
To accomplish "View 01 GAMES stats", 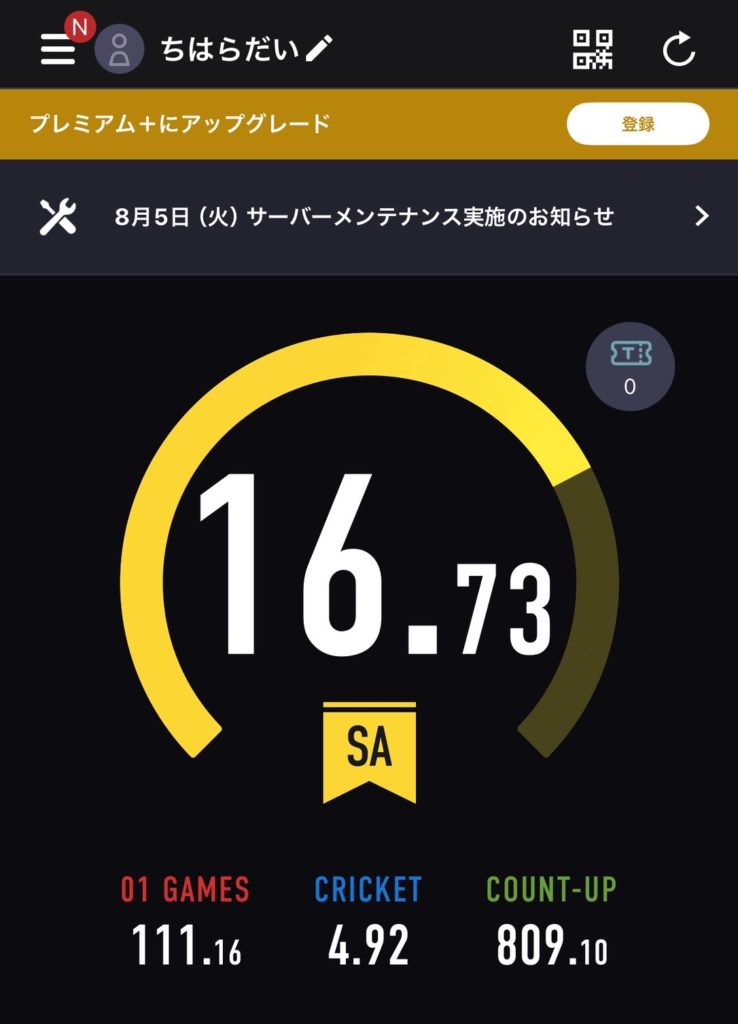I will 185,920.
